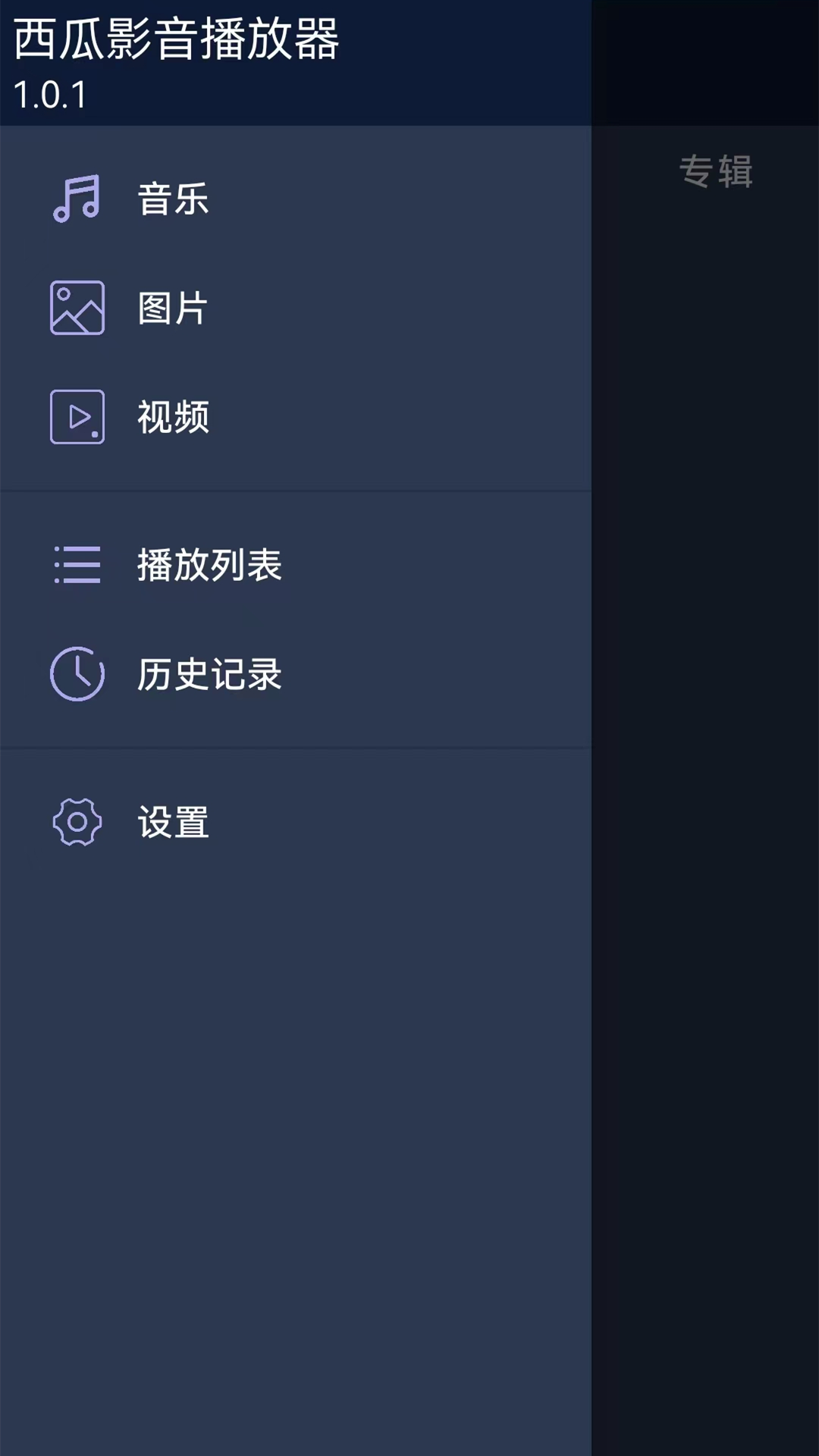Select the music note icon in the drawer
819x1456 pixels.
[x=76, y=199]
